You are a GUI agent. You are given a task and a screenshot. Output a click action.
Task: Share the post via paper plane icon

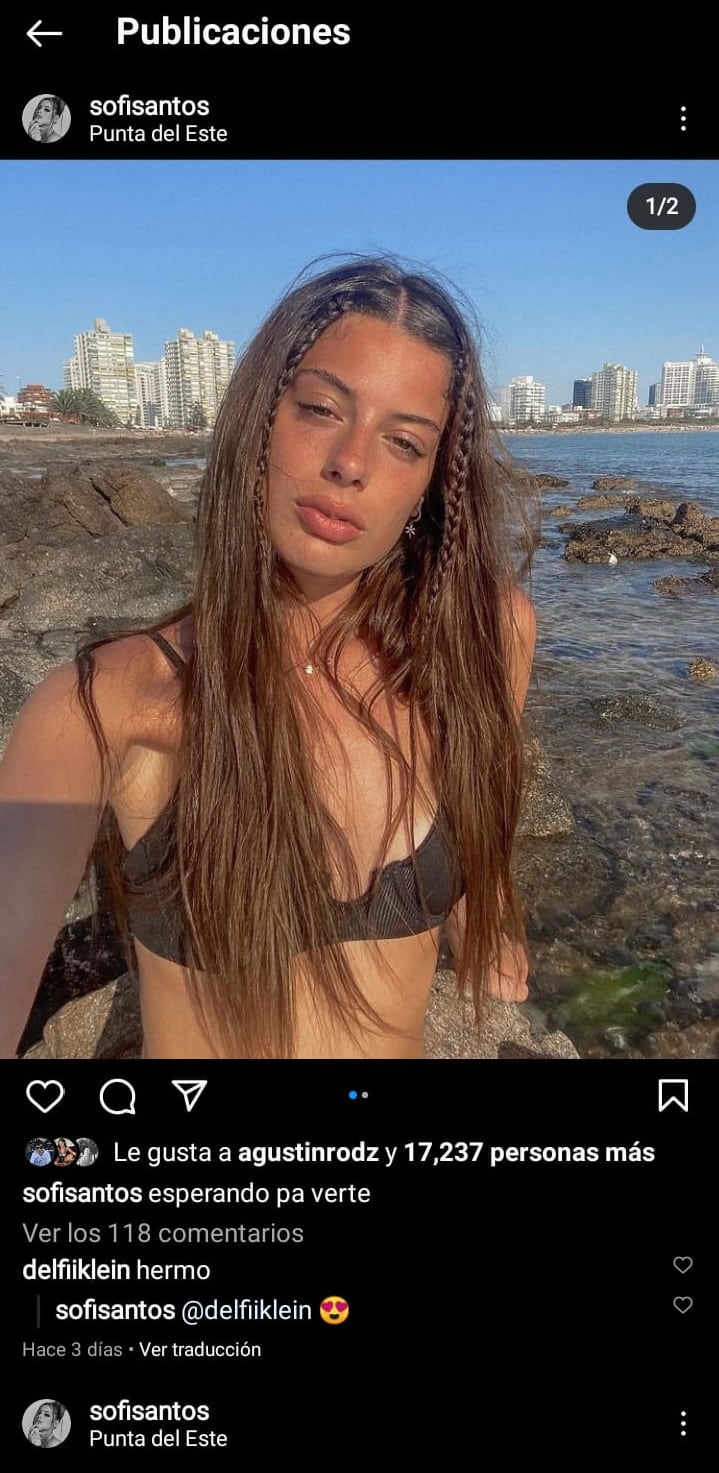click(x=189, y=1096)
